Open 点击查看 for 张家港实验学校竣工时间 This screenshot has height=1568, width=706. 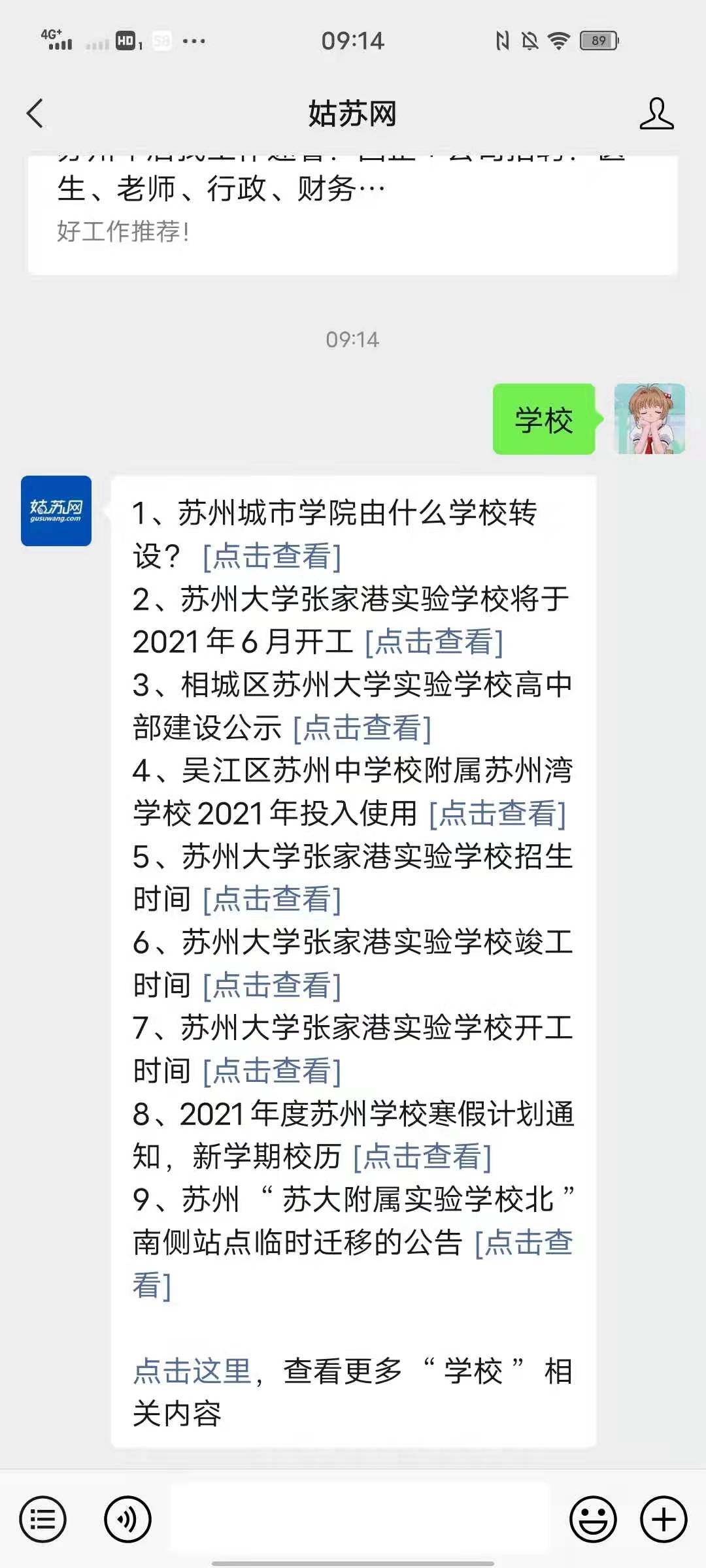click(x=272, y=986)
